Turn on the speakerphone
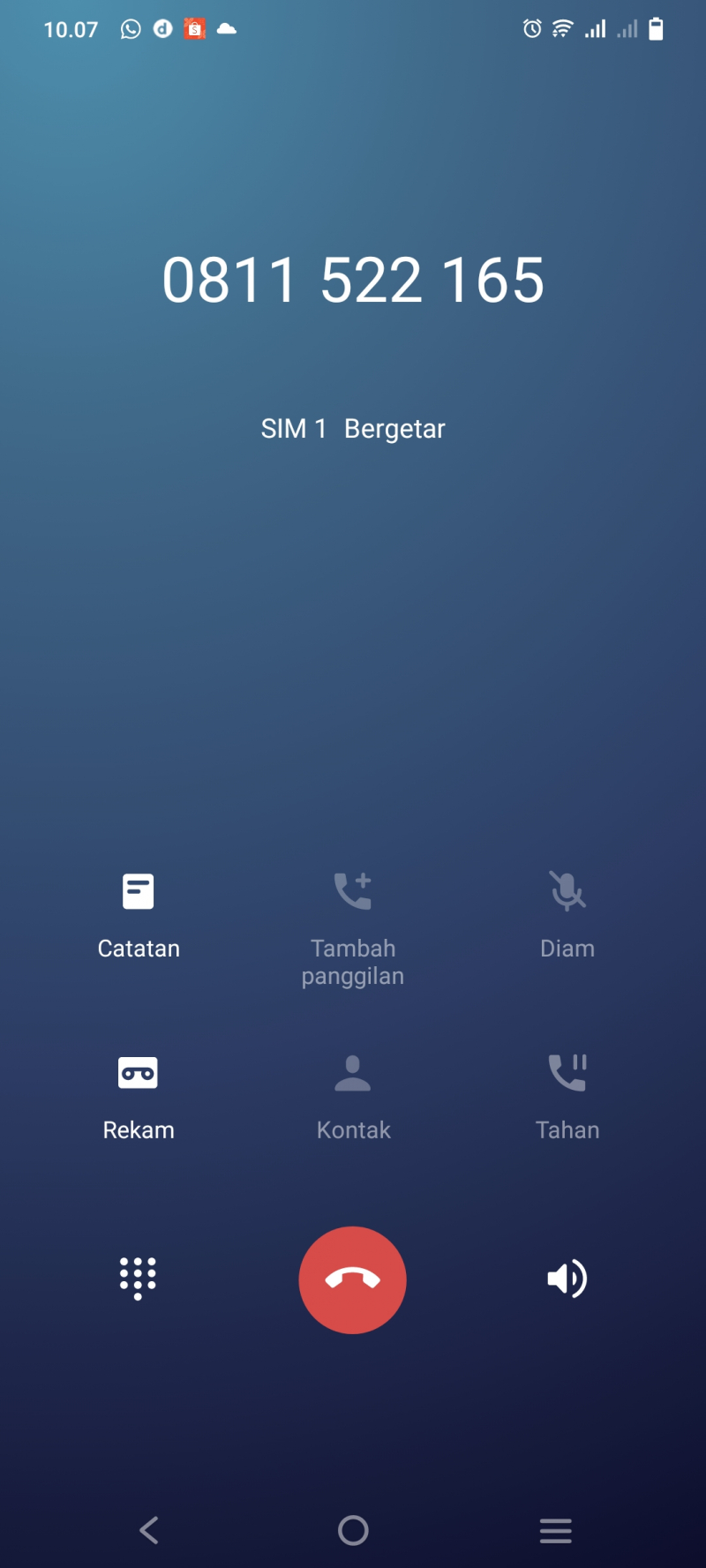Screen dimensions: 706x1568 coord(567,1279)
